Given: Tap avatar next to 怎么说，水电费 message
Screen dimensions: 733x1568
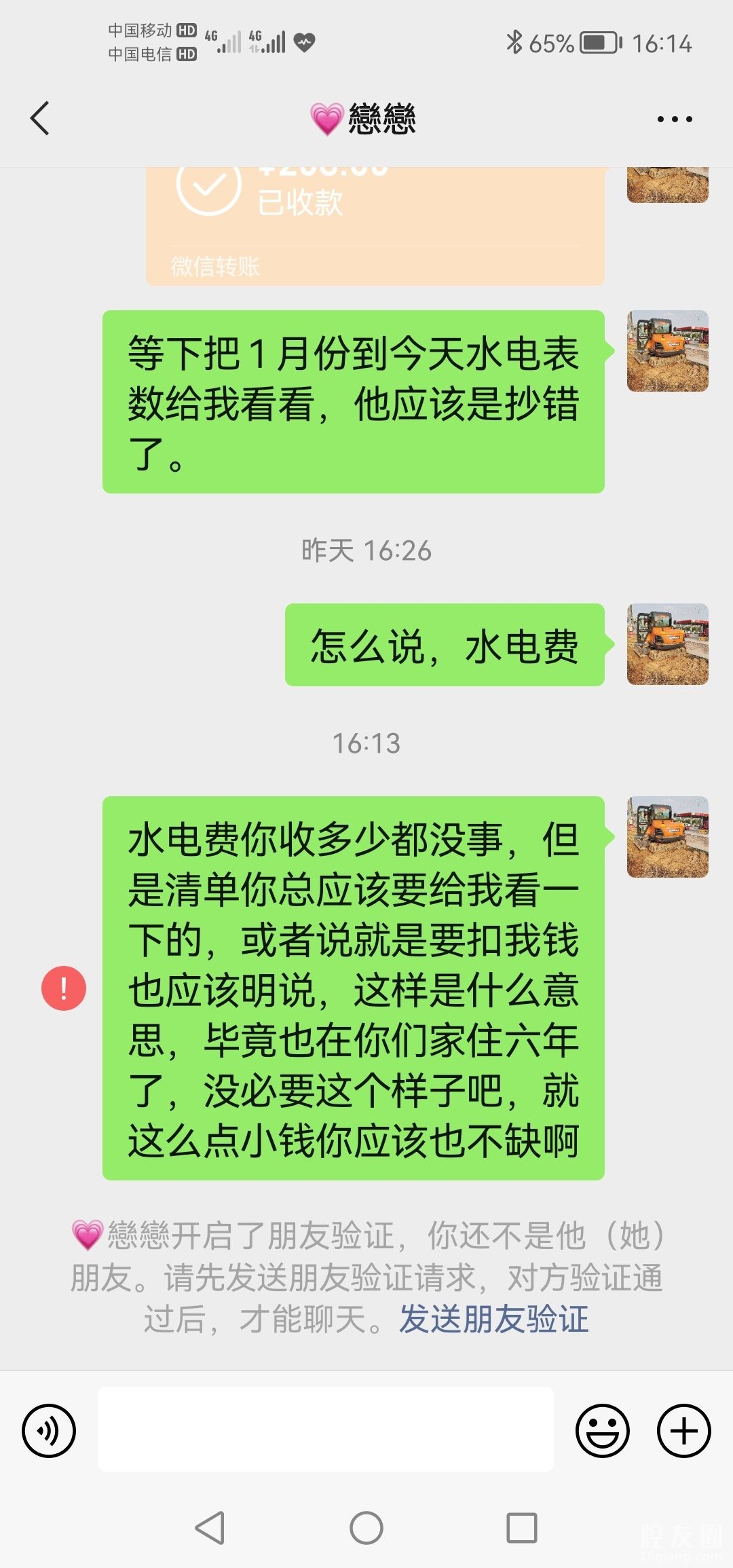Looking at the screenshot, I should pos(667,643).
